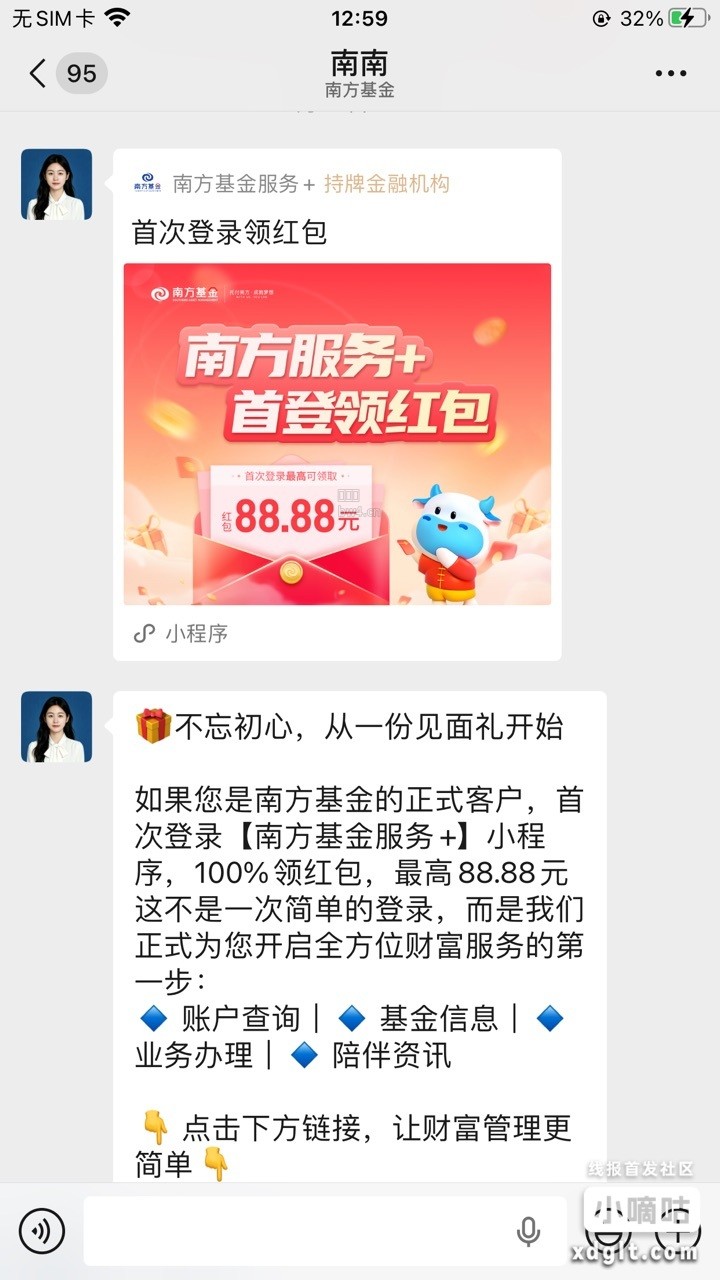Tap the avatar beside the 不忘初心 message
The image size is (720, 1280).
coord(57,727)
